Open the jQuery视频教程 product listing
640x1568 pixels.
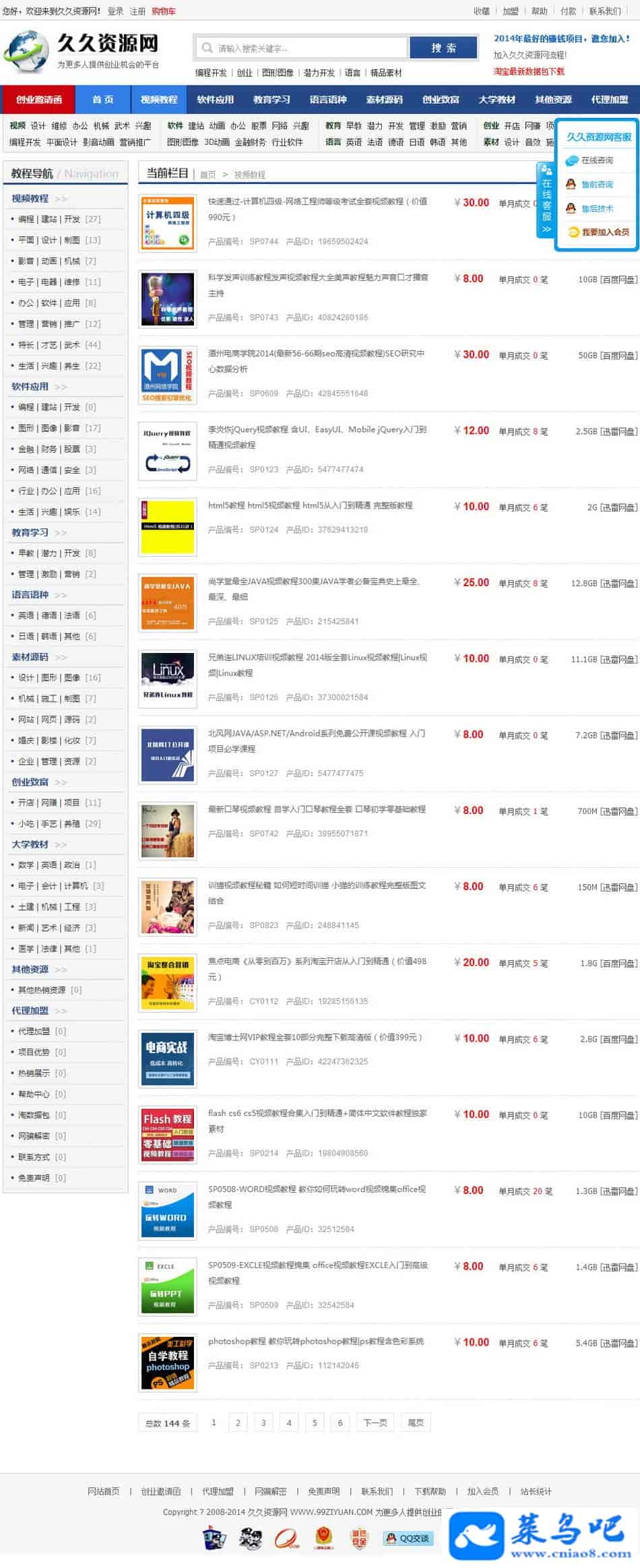tap(317, 430)
